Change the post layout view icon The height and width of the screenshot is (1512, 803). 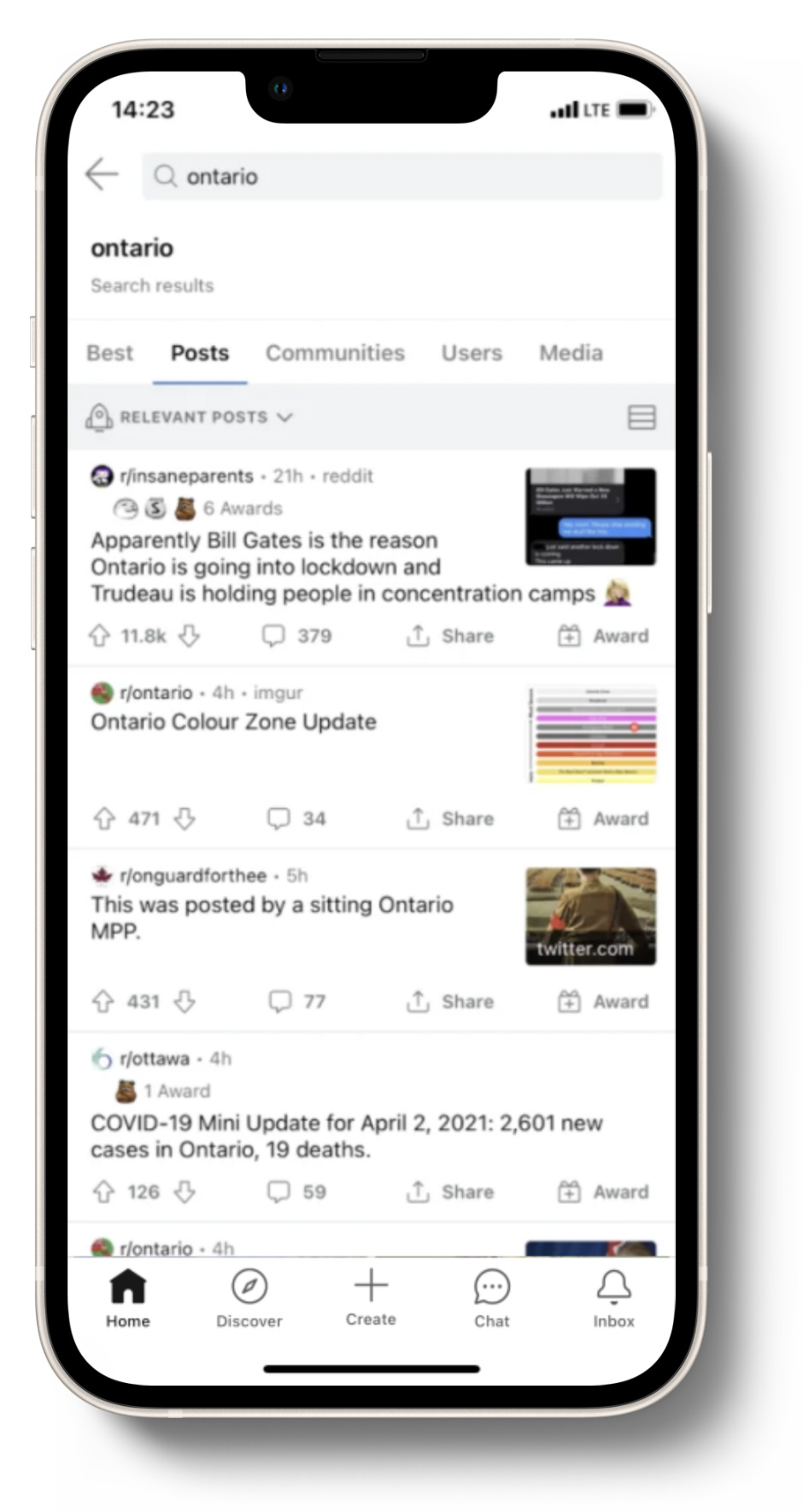(x=642, y=417)
